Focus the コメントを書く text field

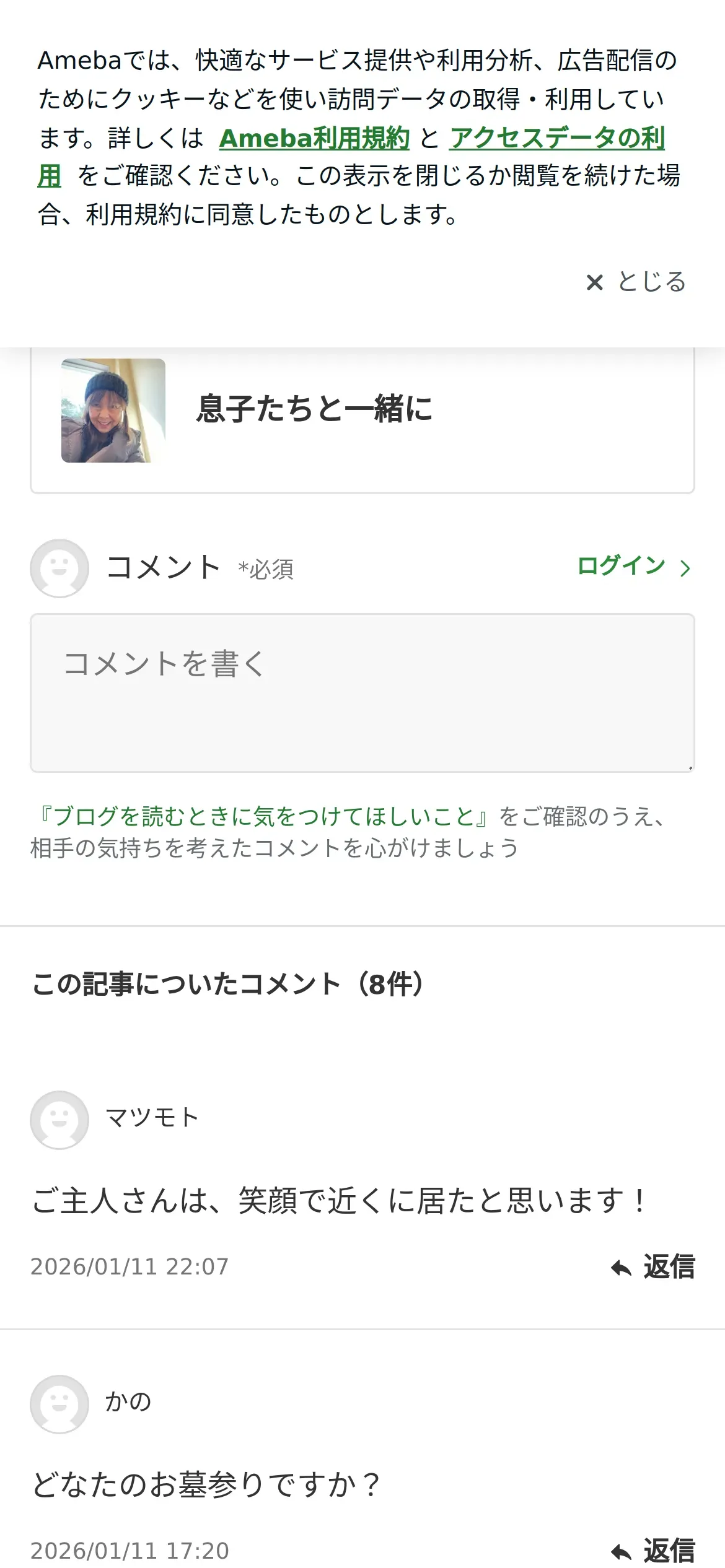pyautogui.click(x=362, y=693)
